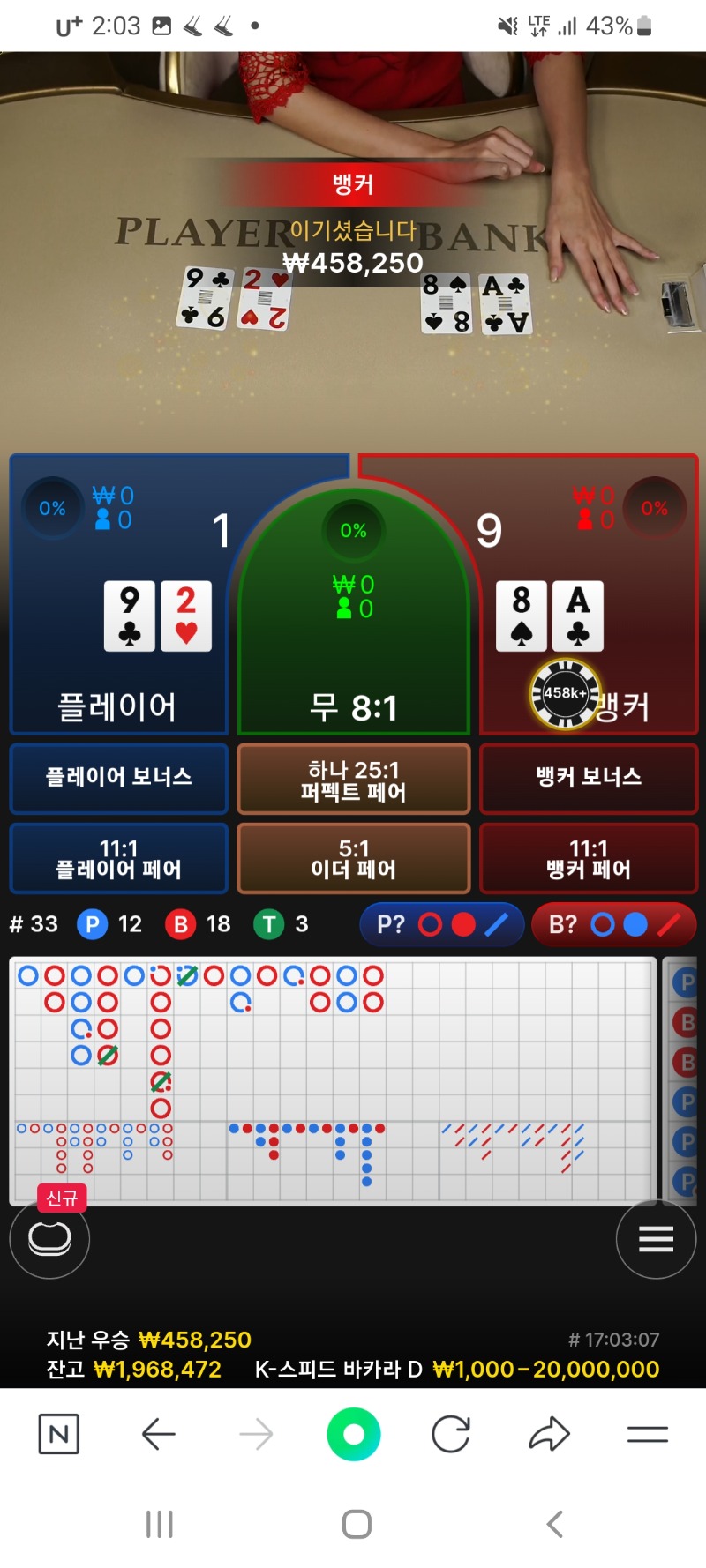The height and width of the screenshot is (1568, 706).
Task: Tap the system home button
Action: 357,1524
